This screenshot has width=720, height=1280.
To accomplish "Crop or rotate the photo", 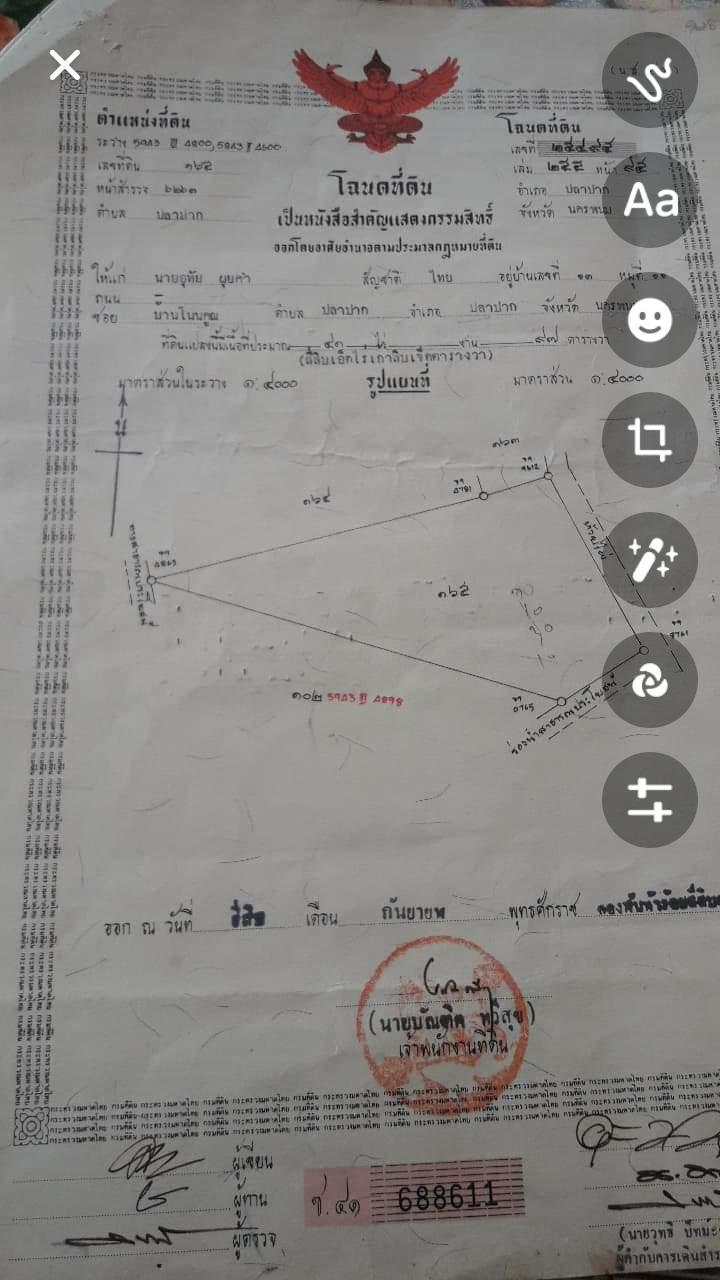I will click(x=651, y=440).
